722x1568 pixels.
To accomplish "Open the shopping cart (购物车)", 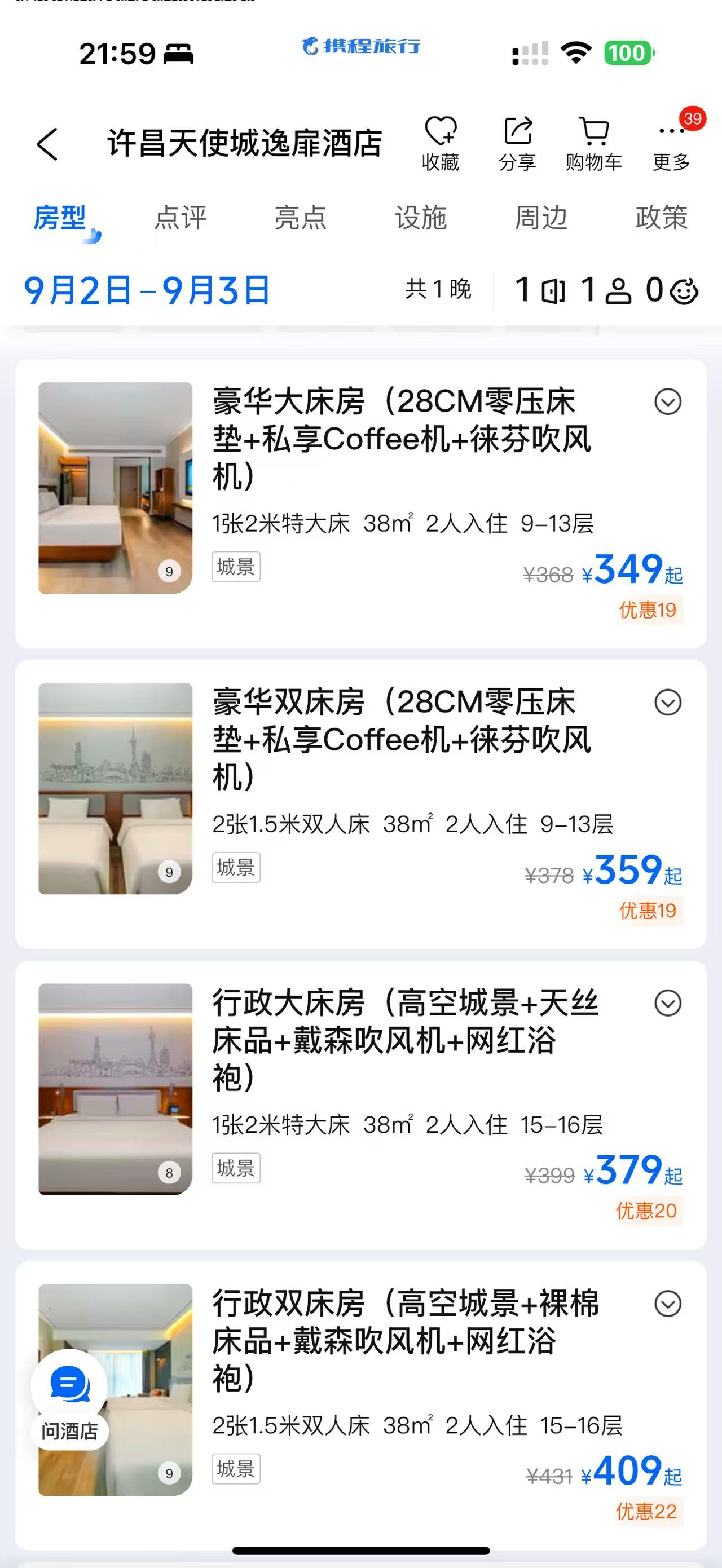I will click(593, 144).
